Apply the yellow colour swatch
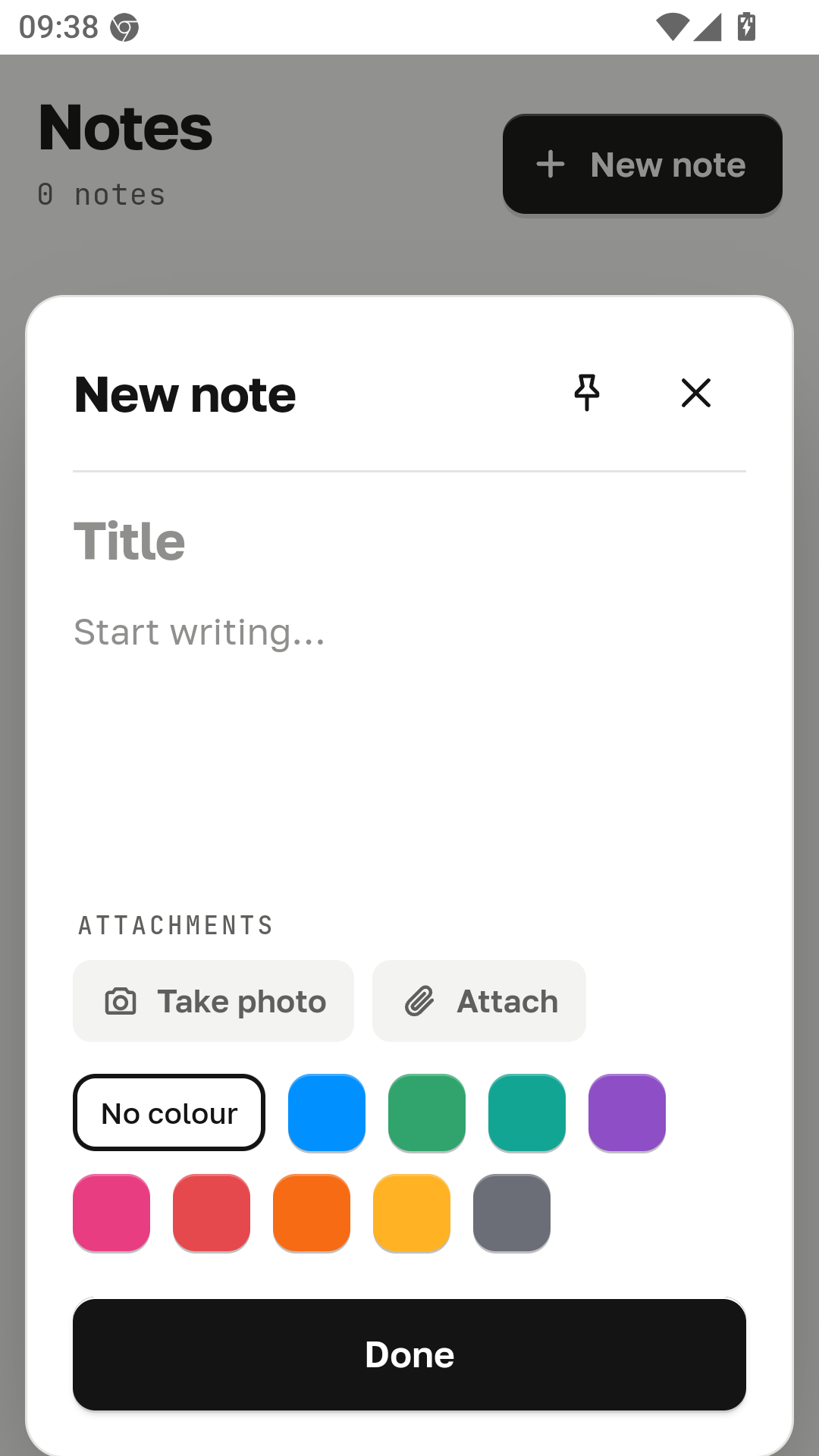The width and height of the screenshot is (819, 1456). (x=412, y=1213)
